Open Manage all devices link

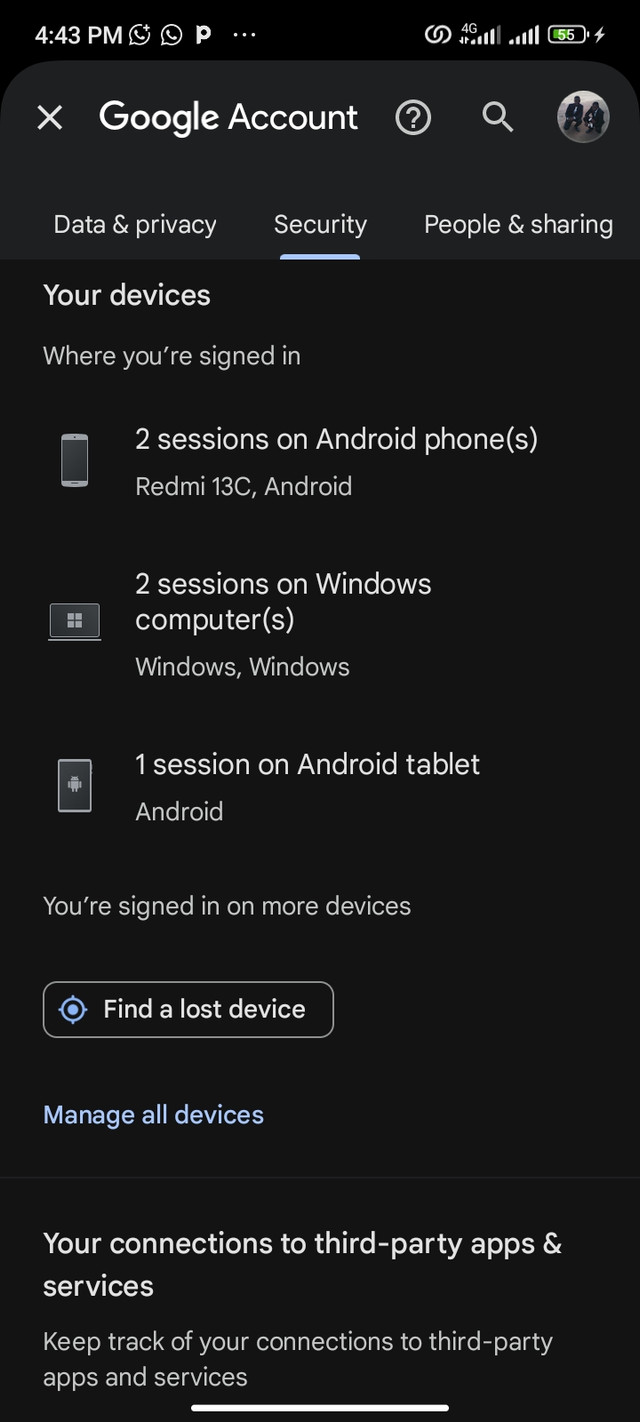pos(153,1115)
